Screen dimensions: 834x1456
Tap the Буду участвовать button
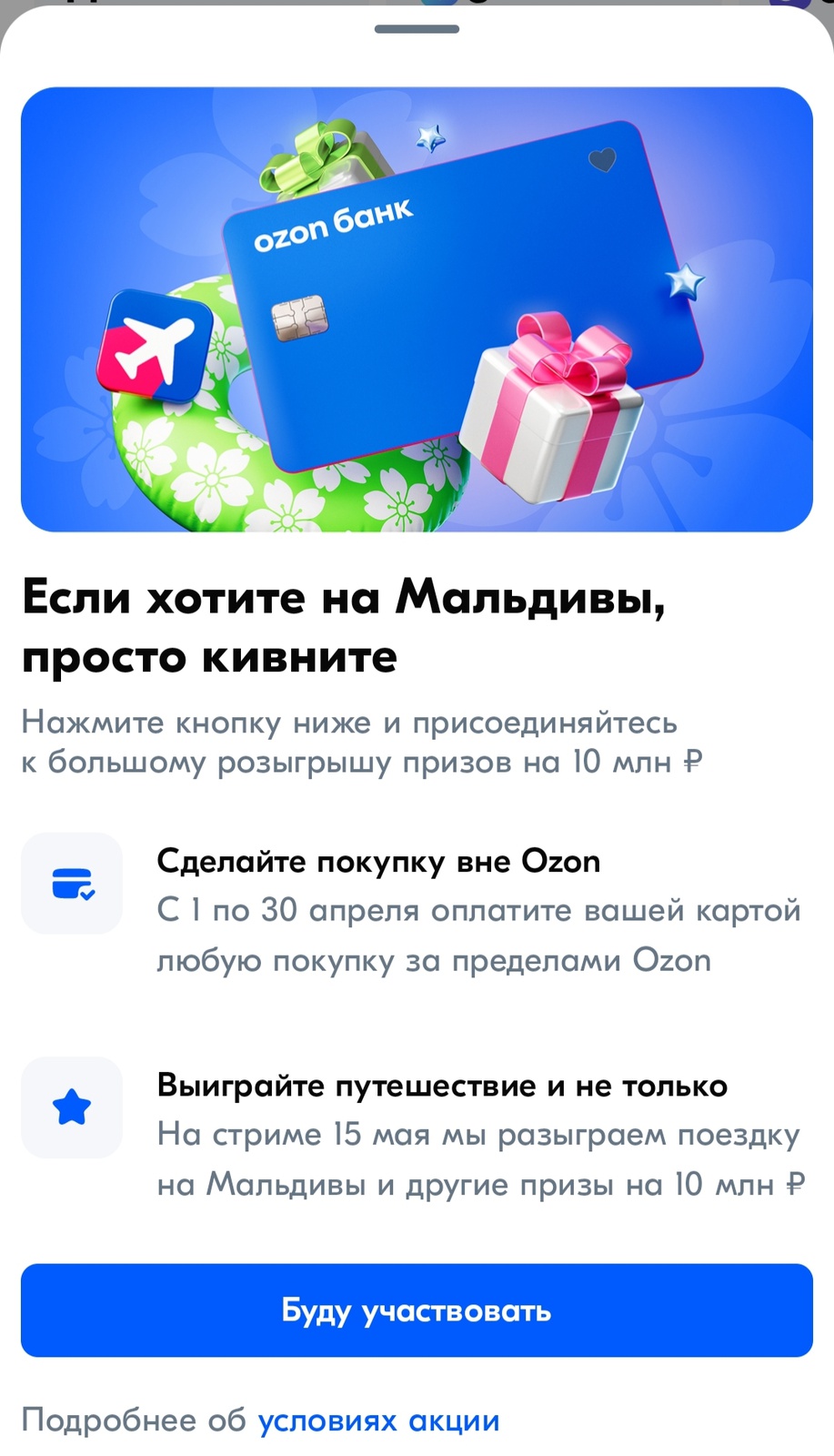417,1309
